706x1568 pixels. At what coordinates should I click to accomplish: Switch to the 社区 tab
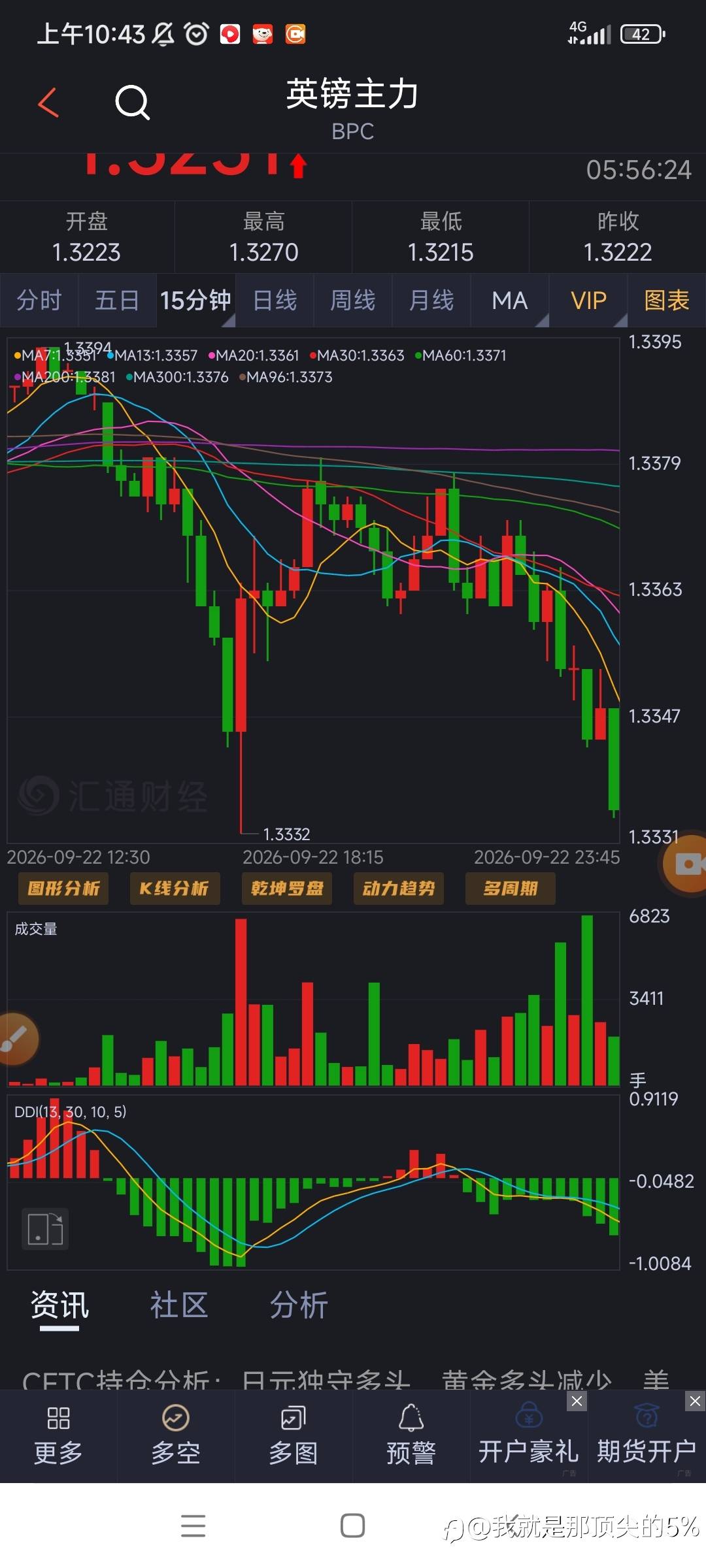[179, 1305]
